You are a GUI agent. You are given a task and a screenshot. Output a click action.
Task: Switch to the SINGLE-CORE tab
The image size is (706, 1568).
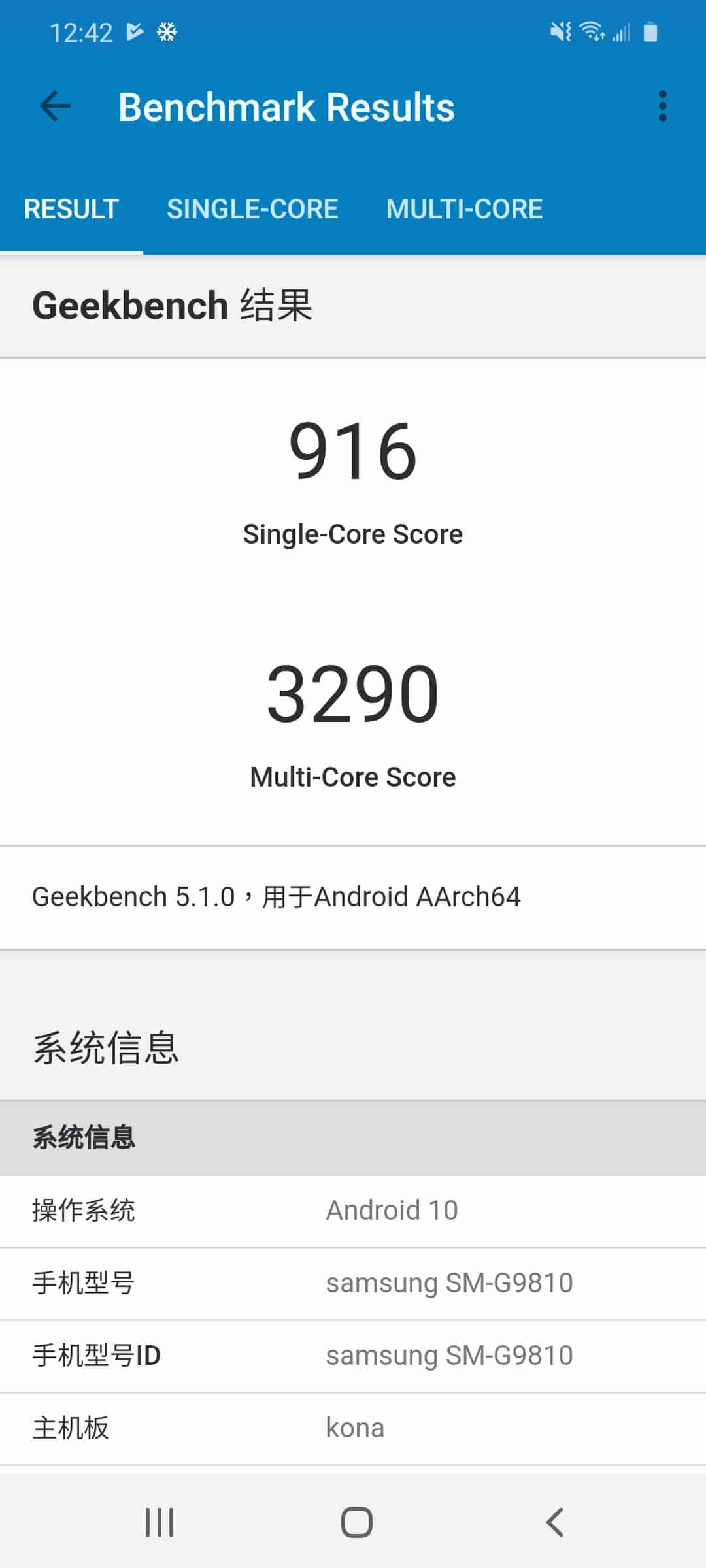point(252,209)
